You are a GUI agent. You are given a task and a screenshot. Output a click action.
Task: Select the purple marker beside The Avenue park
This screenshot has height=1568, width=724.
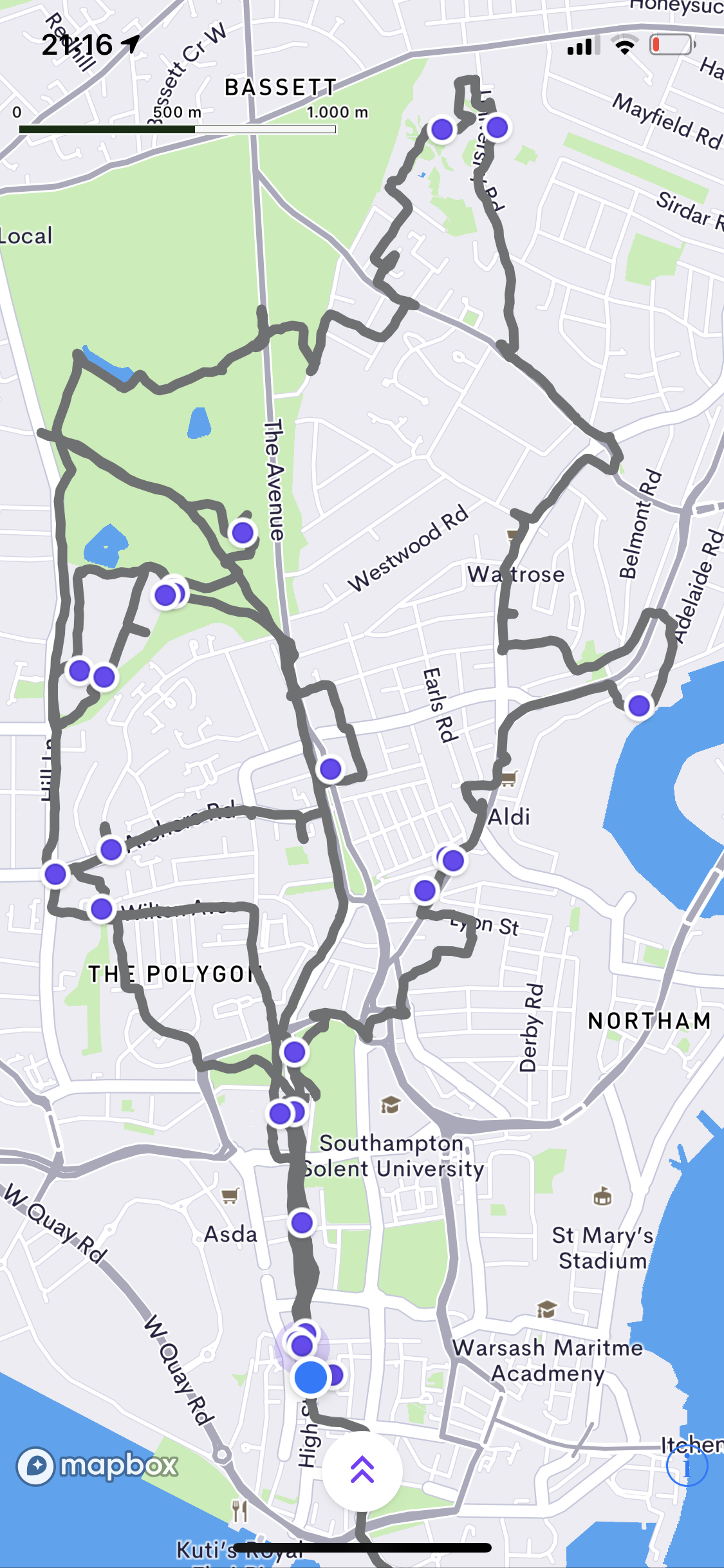click(x=243, y=532)
